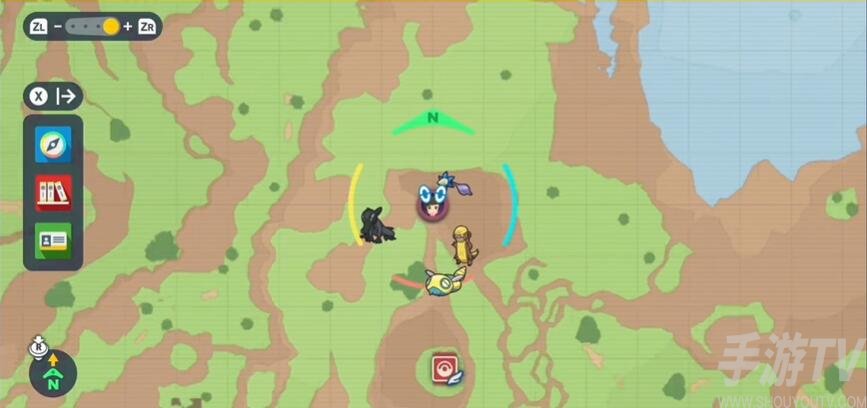Expand the side menu with X arrow
This screenshot has width=867, height=408.
tap(54, 96)
